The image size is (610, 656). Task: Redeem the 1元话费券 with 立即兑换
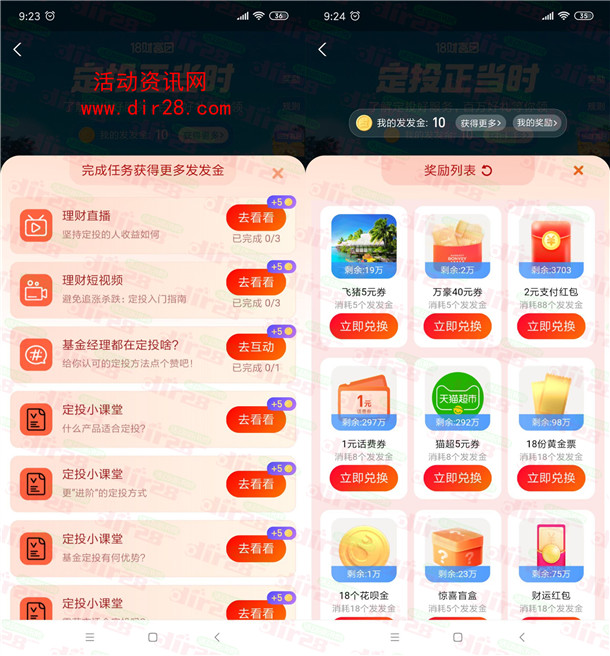click(363, 478)
